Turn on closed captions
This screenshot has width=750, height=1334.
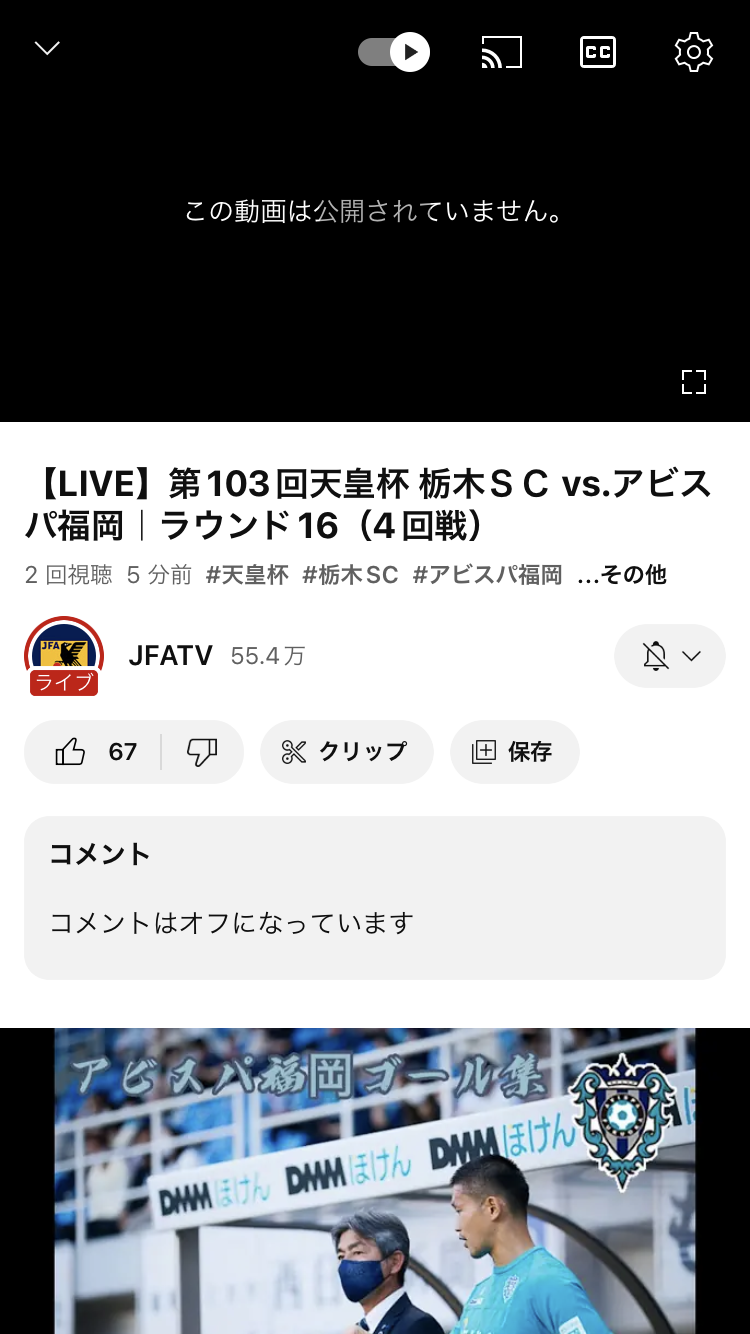pos(598,52)
